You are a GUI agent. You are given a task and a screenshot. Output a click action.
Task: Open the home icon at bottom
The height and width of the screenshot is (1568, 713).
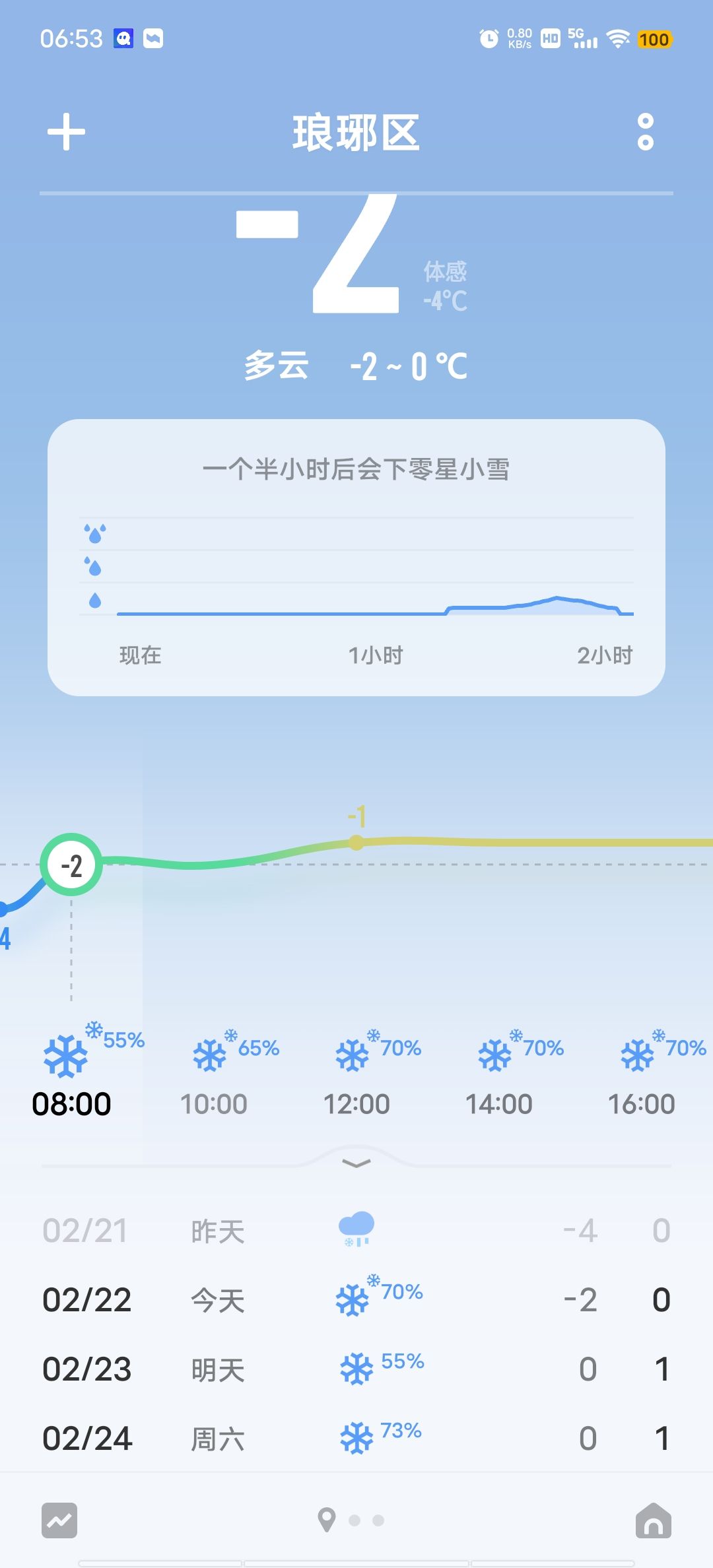pos(653,1520)
